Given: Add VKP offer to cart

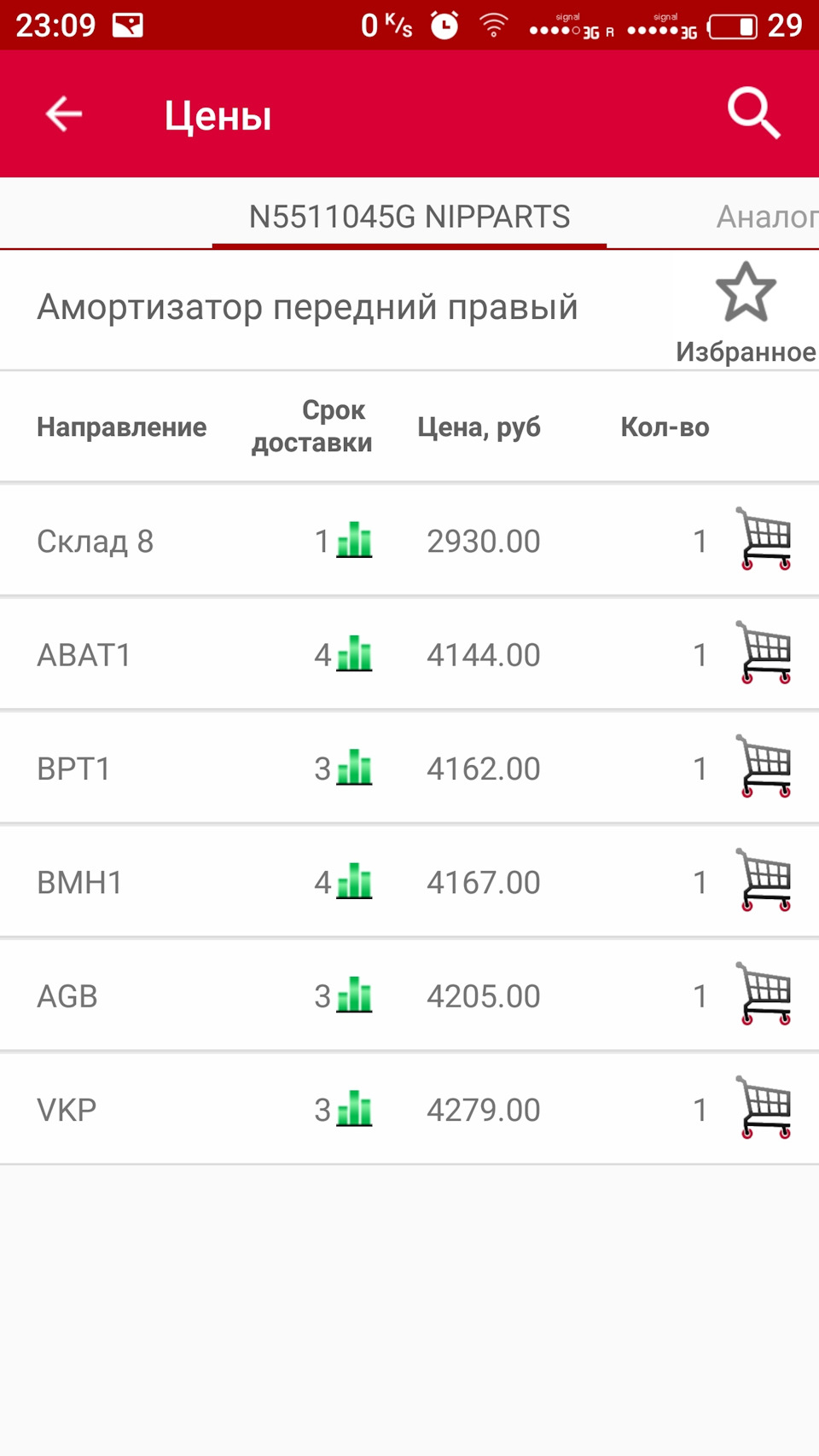Looking at the screenshot, I should click(x=764, y=1108).
